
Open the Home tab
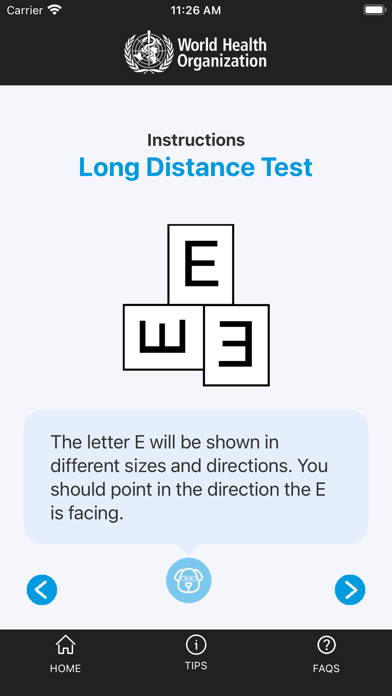pyautogui.click(x=65, y=654)
